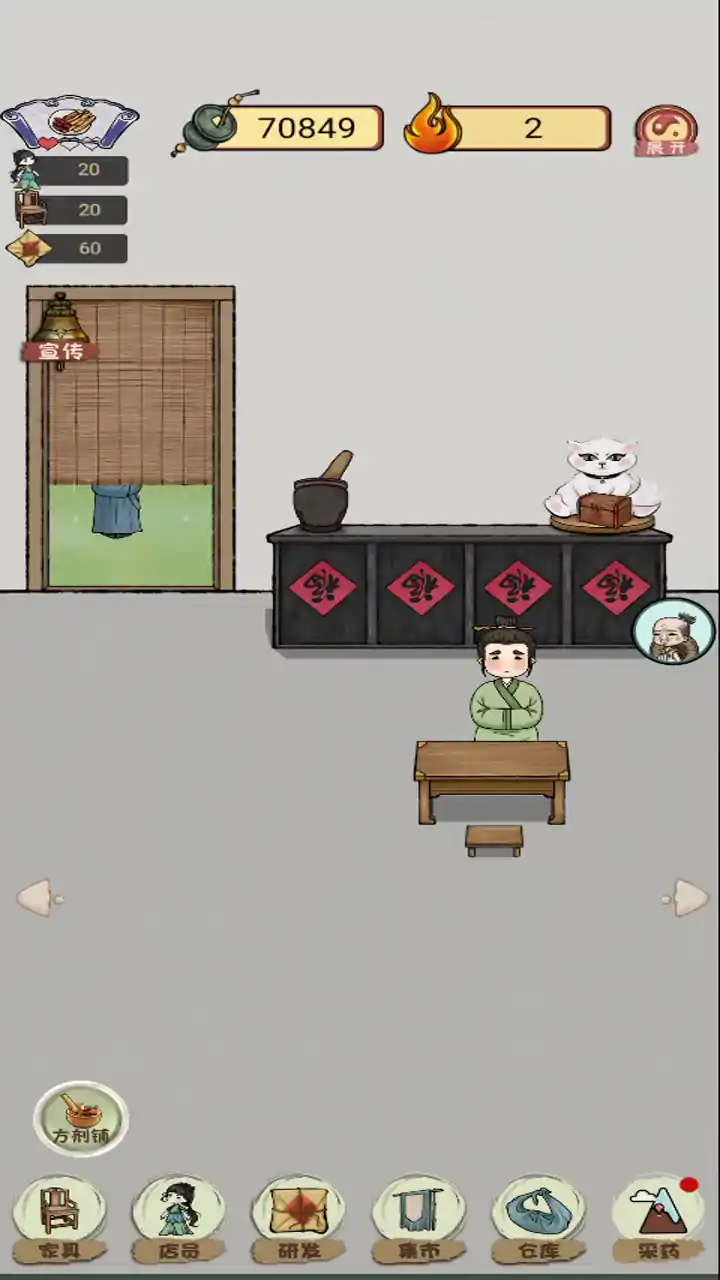Go to the 集市 market
720x1280 pixels.
tap(419, 1217)
